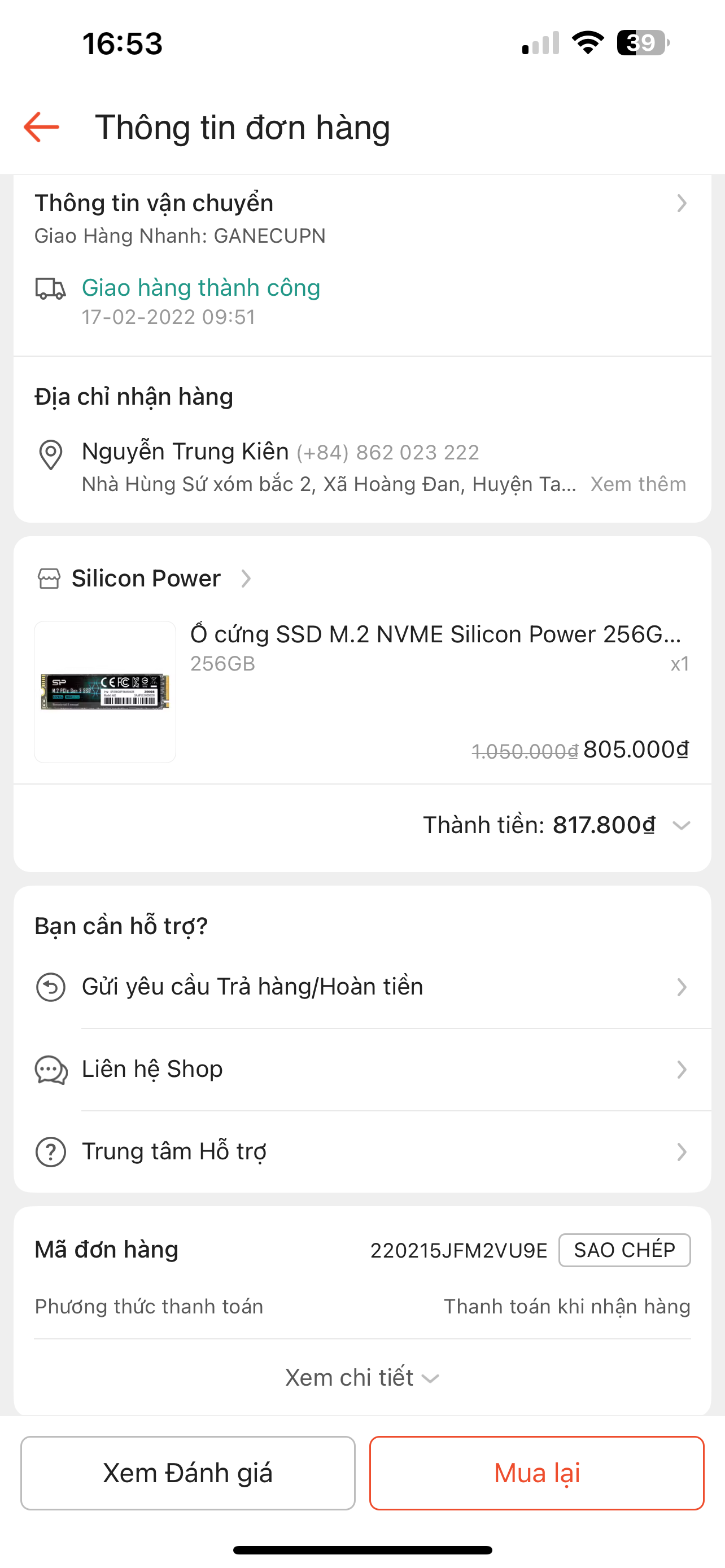Go back using the orange arrow
This screenshot has width=725, height=1568.
41,127
